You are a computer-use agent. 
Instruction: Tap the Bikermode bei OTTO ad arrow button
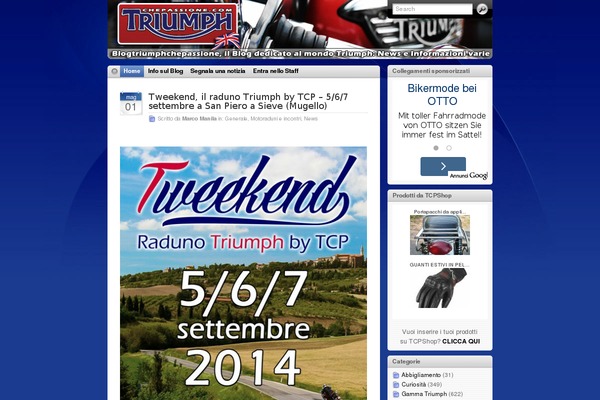[x=442, y=166]
